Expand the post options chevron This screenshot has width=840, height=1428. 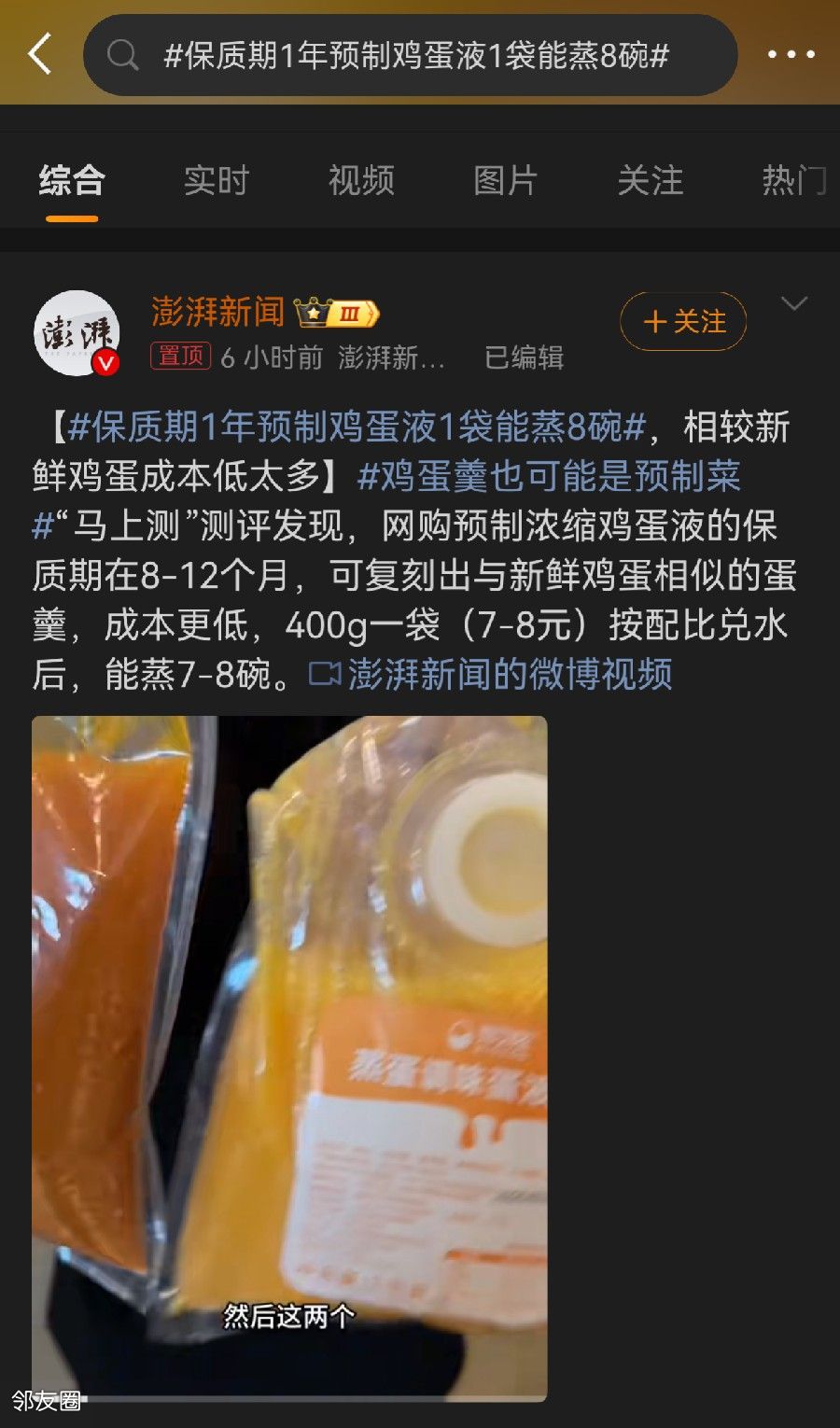point(793,304)
